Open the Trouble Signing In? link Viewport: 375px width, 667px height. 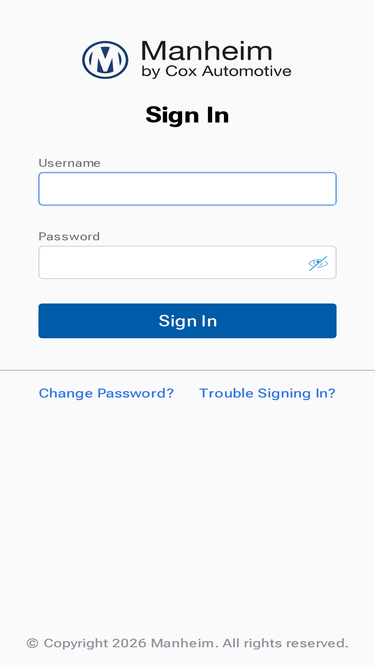pos(267,393)
